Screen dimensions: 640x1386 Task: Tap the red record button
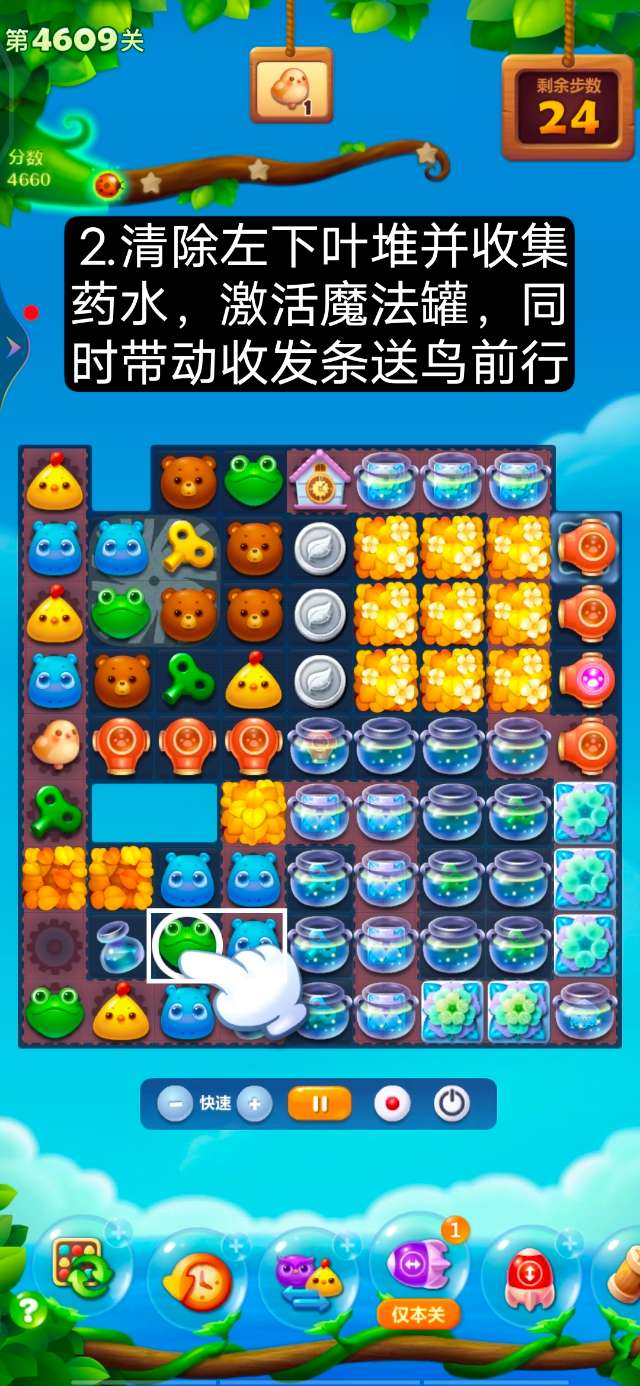point(392,1104)
